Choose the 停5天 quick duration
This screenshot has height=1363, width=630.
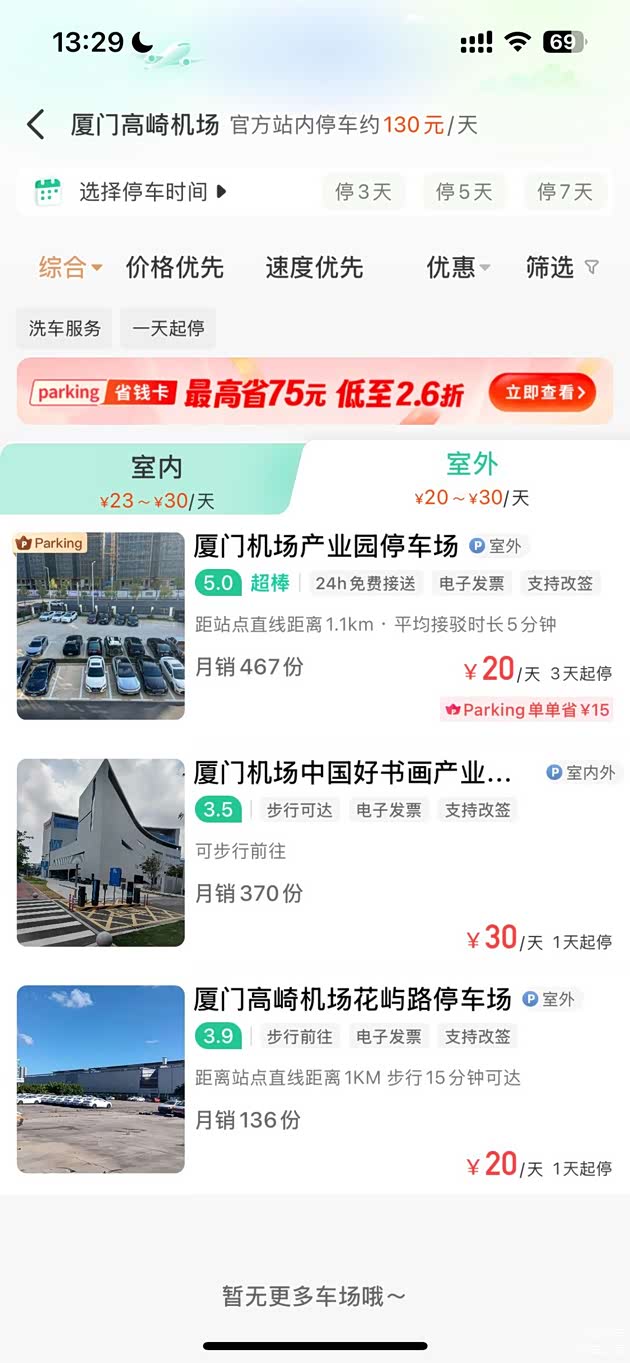[464, 192]
